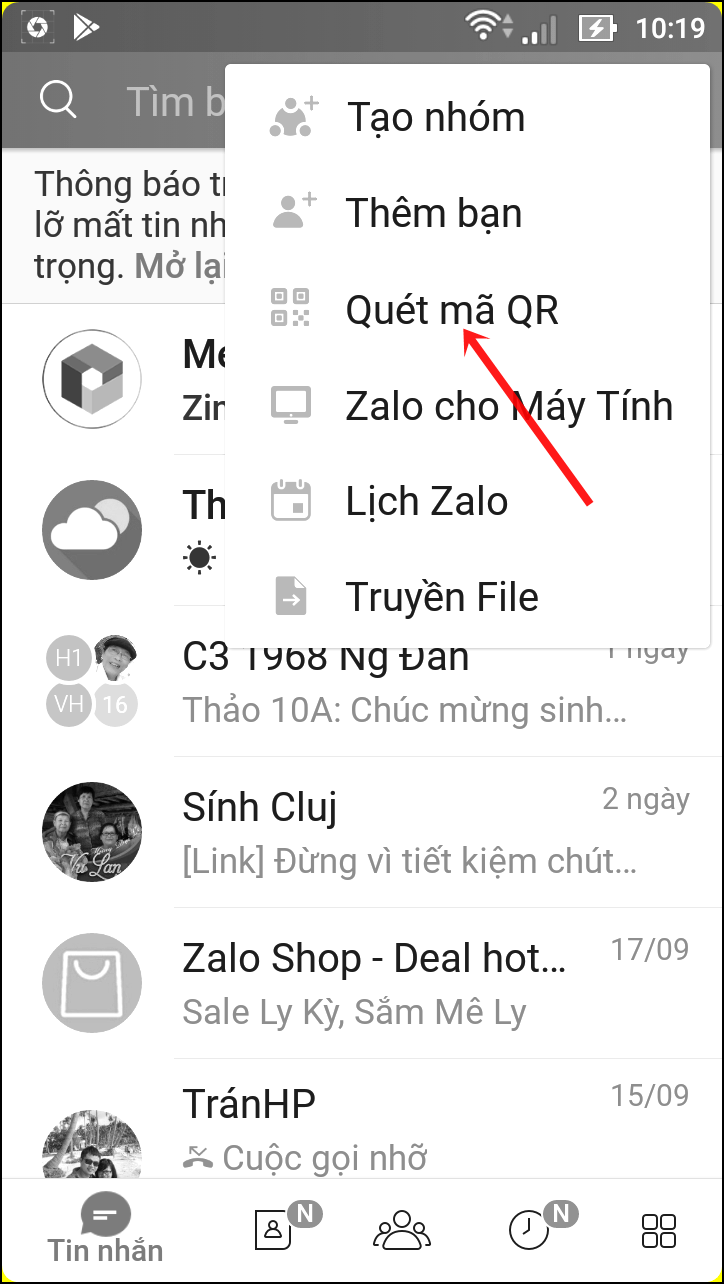Choose Thêm bạn from the menu

[x=433, y=213]
